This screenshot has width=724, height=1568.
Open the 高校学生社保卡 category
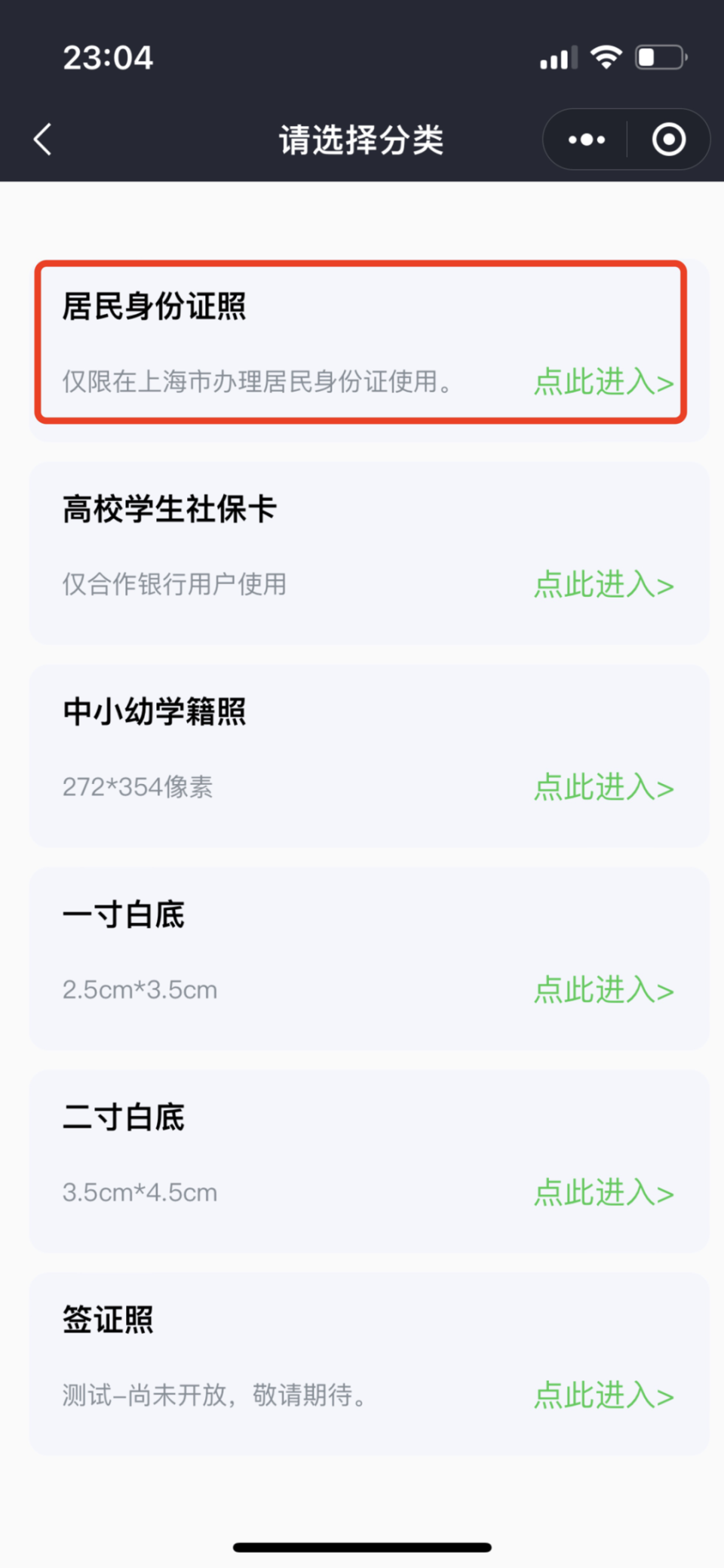(x=603, y=585)
